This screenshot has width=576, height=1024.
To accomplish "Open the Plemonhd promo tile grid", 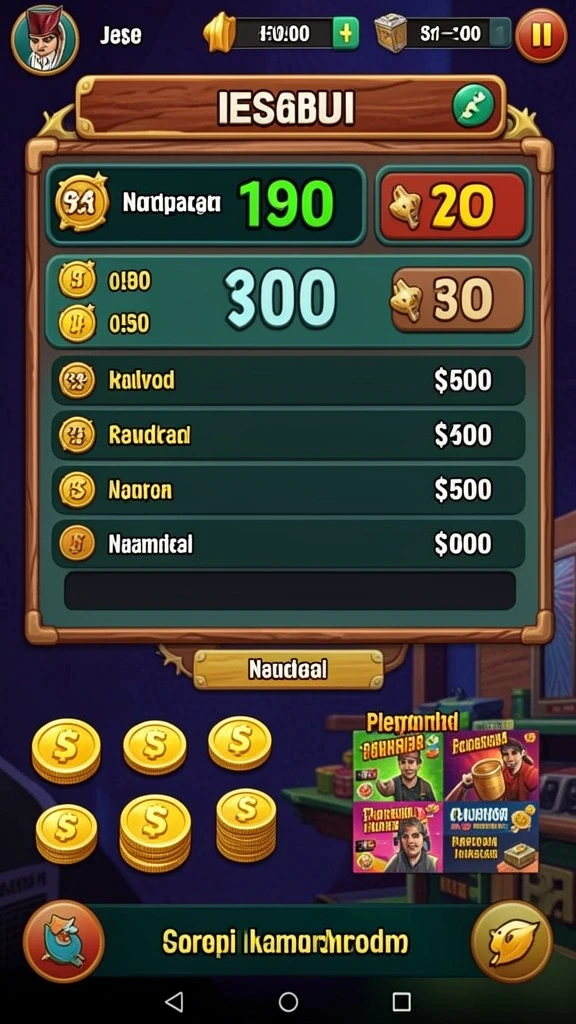I will (446, 801).
